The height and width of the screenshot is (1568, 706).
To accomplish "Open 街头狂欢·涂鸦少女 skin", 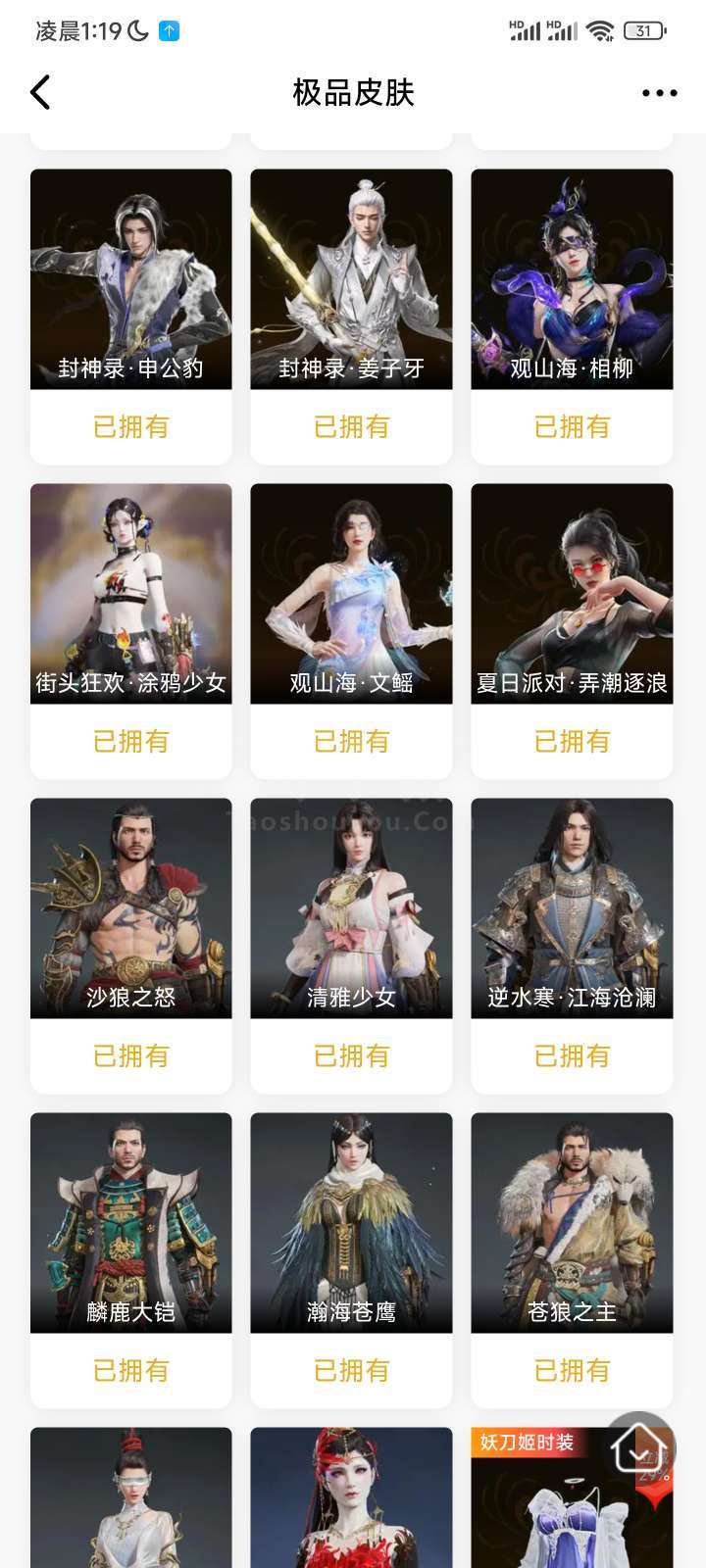I will click(x=130, y=594).
